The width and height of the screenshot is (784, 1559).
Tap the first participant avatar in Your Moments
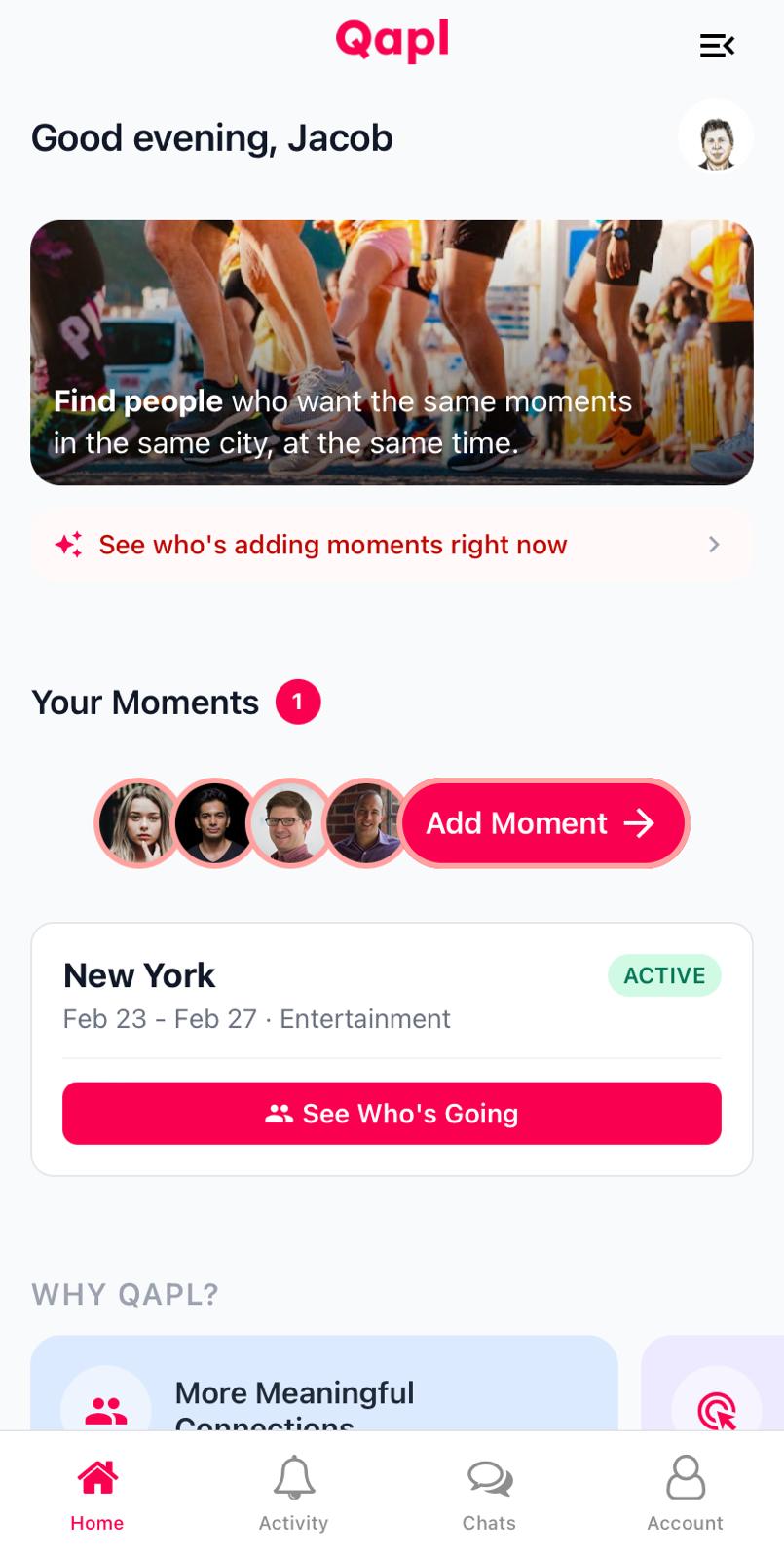[x=137, y=823]
